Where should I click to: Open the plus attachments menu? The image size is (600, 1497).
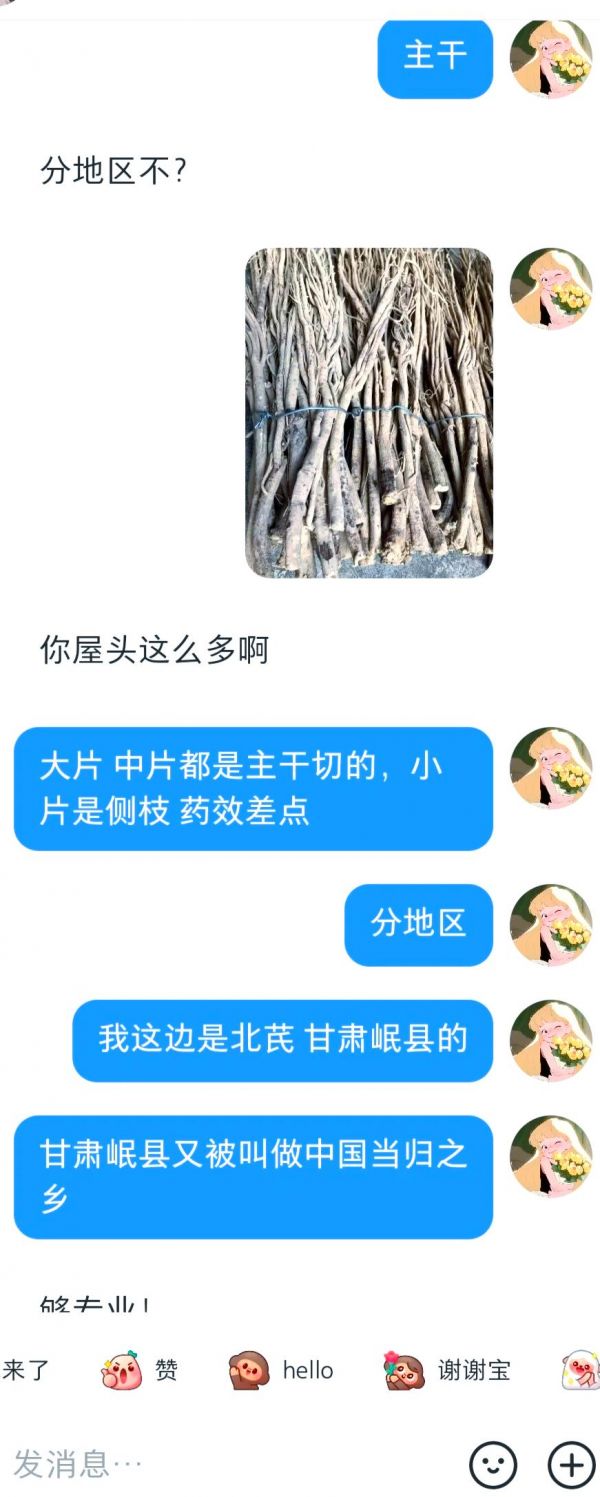(x=571, y=1465)
